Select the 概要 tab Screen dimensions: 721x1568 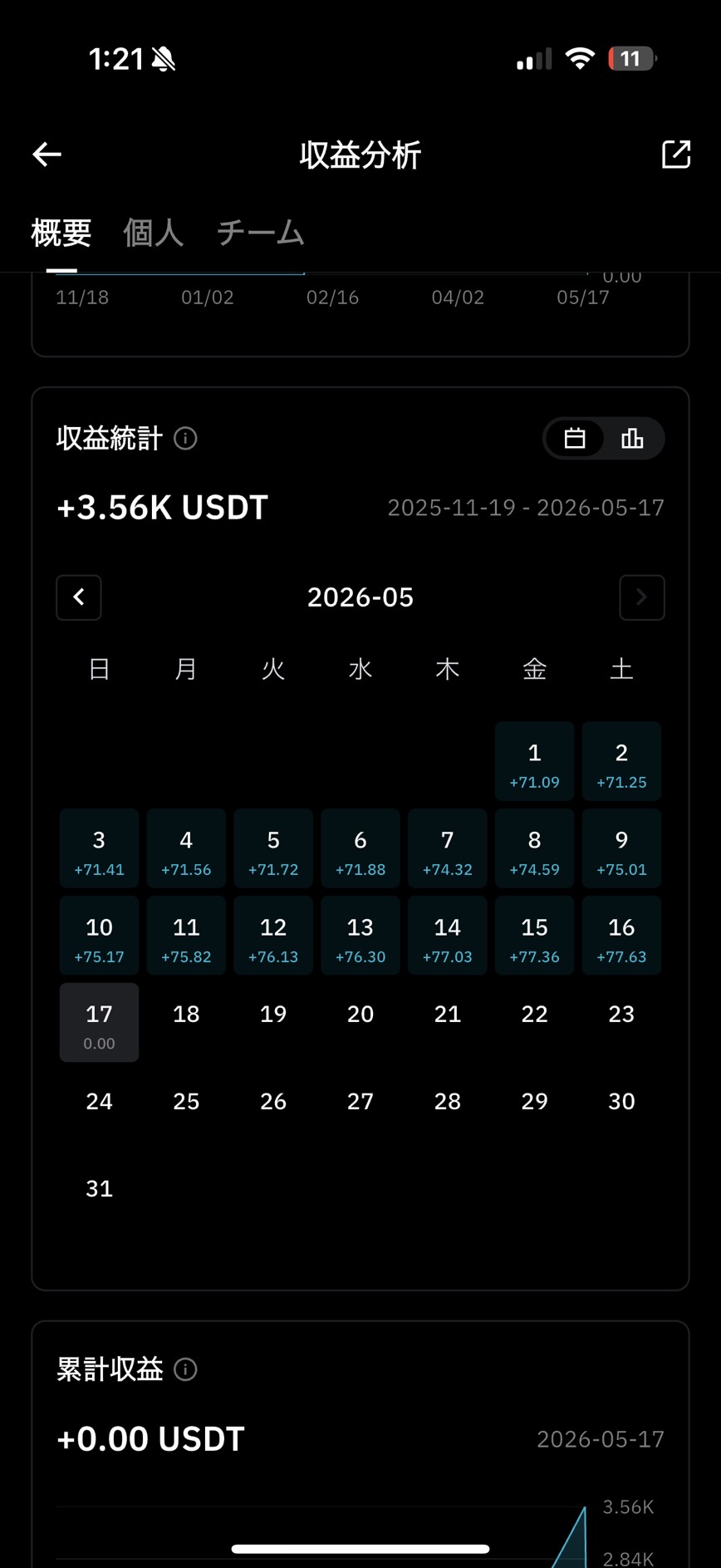61,233
